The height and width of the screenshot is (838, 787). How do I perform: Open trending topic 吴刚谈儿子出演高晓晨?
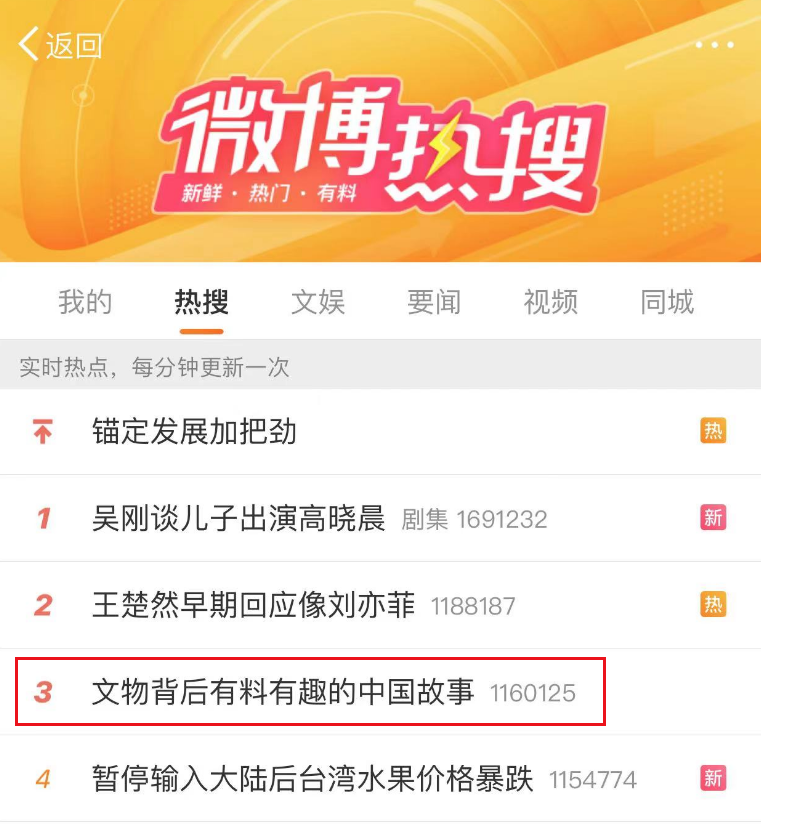238,519
